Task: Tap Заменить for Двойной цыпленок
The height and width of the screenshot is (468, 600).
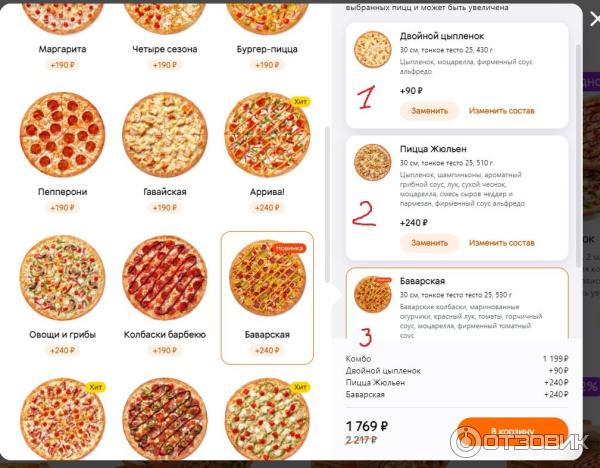Action: pos(429,110)
